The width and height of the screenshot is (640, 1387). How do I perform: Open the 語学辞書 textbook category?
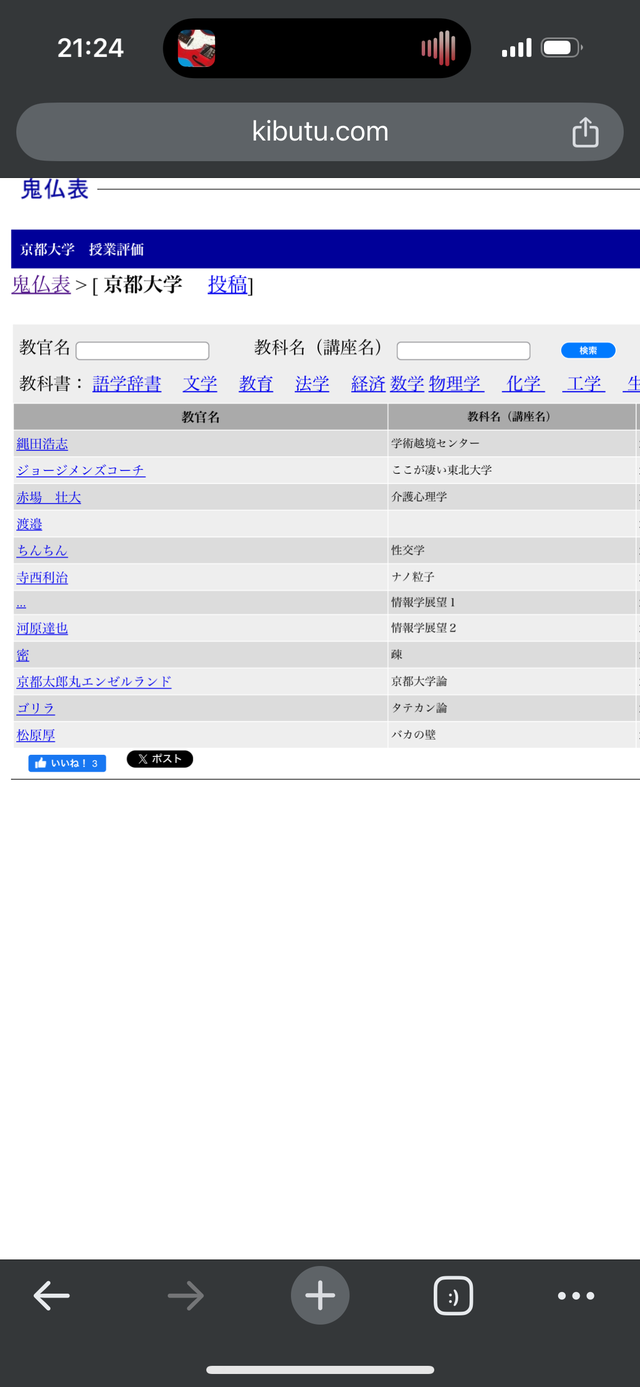(127, 384)
